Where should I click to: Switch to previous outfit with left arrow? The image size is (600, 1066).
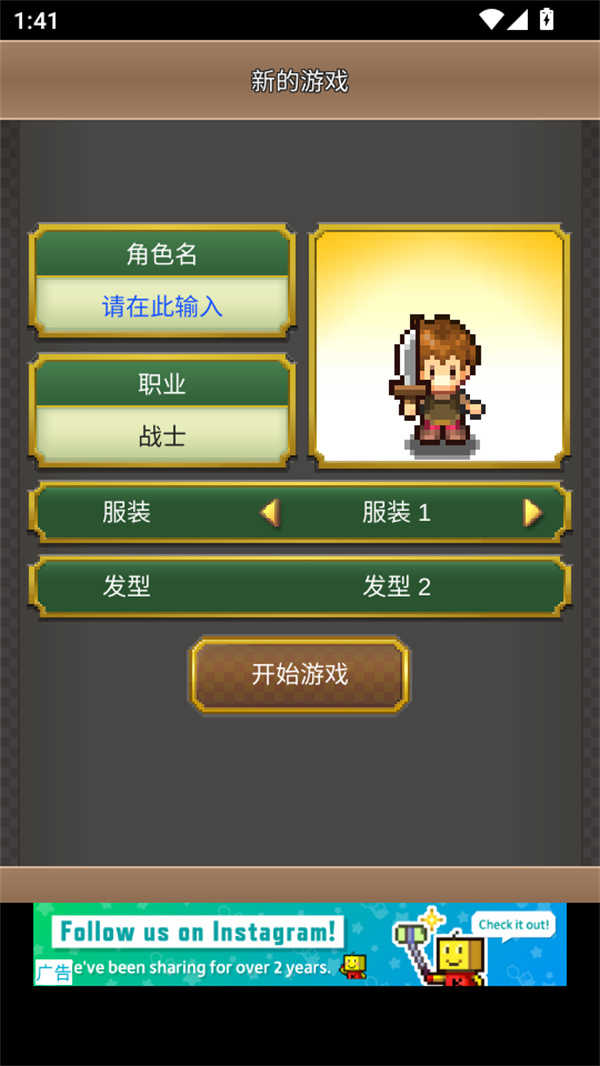(x=269, y=513)
